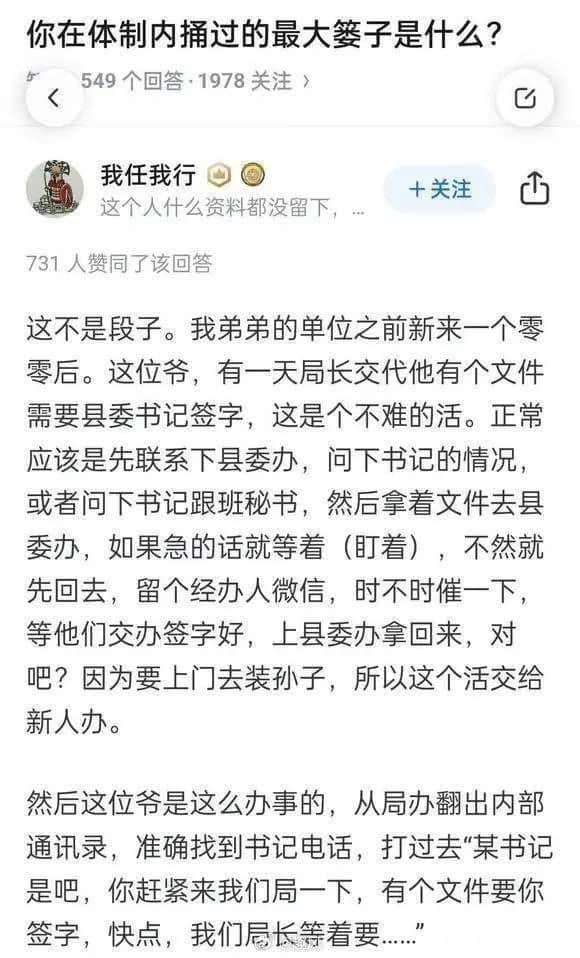Follow the author 我任我行

(439, 189)
